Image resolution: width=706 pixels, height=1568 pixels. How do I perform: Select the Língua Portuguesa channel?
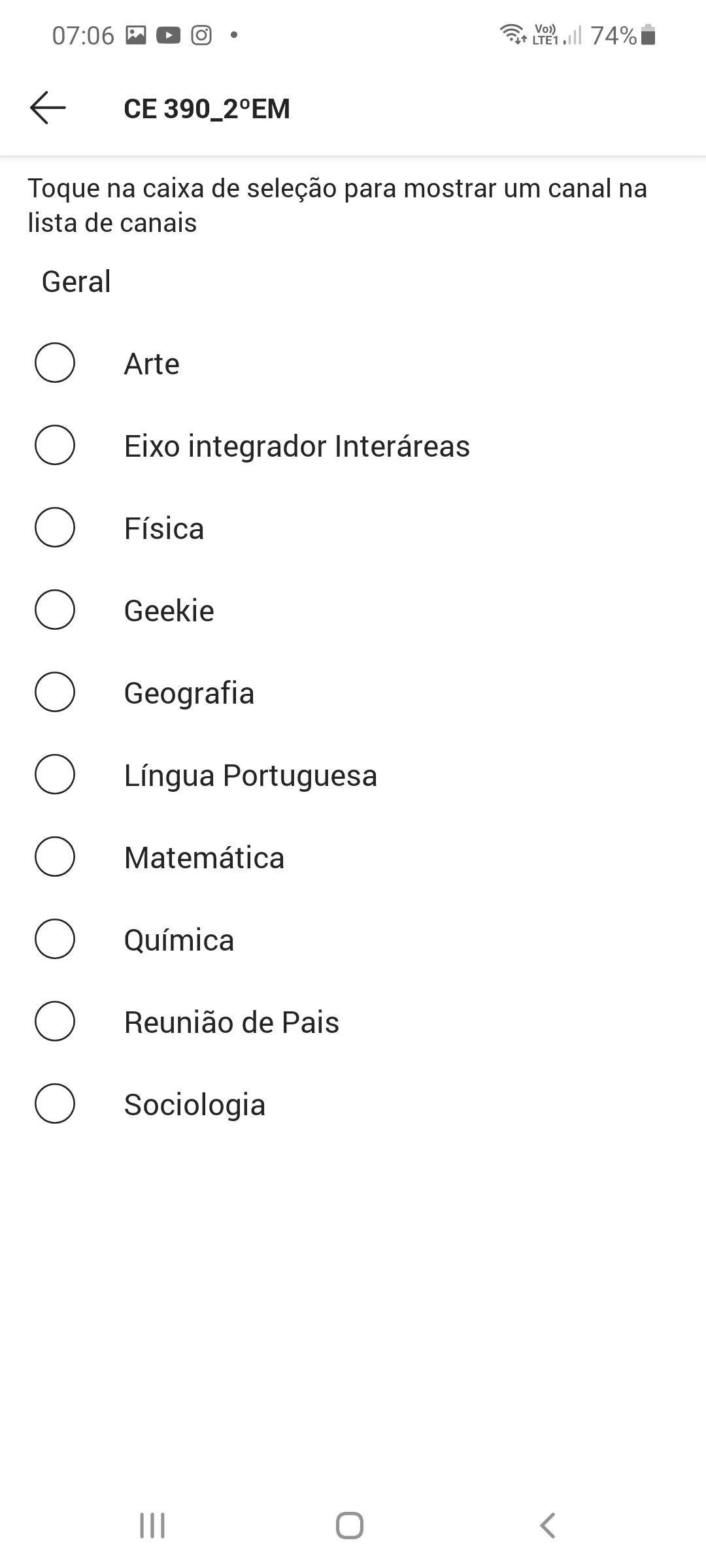(x=55, y=774)
